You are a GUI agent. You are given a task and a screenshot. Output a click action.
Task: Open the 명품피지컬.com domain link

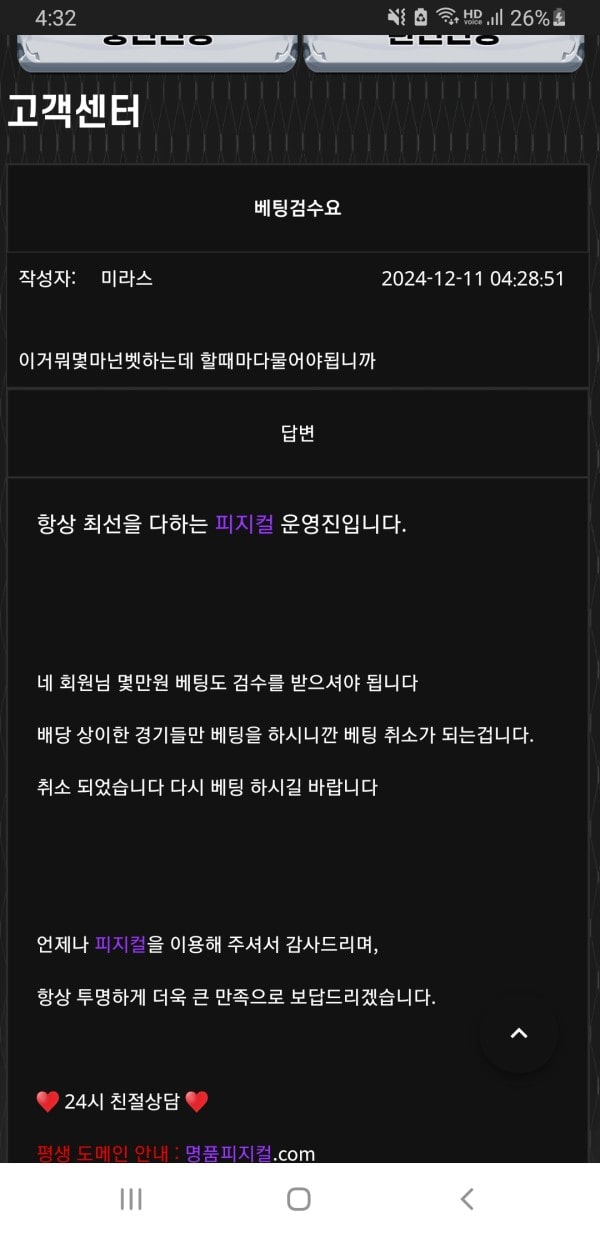[250, 1154]
